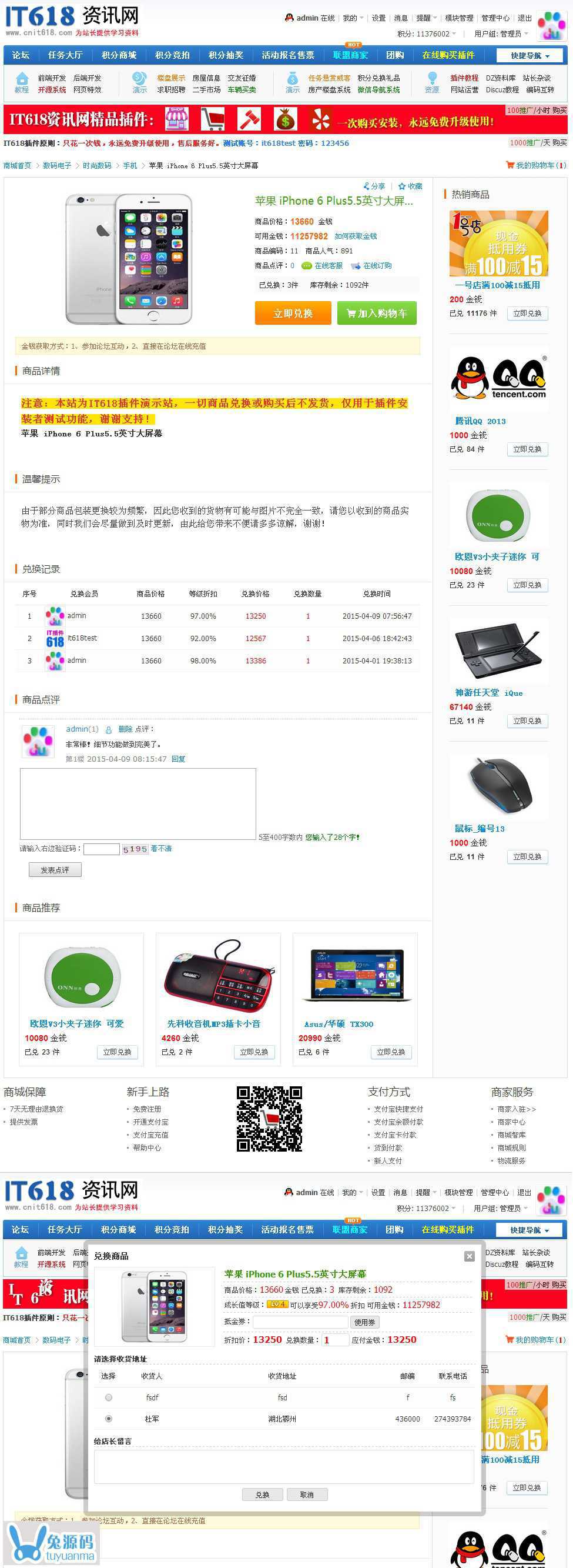Refresh the captcha with 看不清
Viewport: 573px width, 1568px height.
pyautogui.click(x=161, y=849)
